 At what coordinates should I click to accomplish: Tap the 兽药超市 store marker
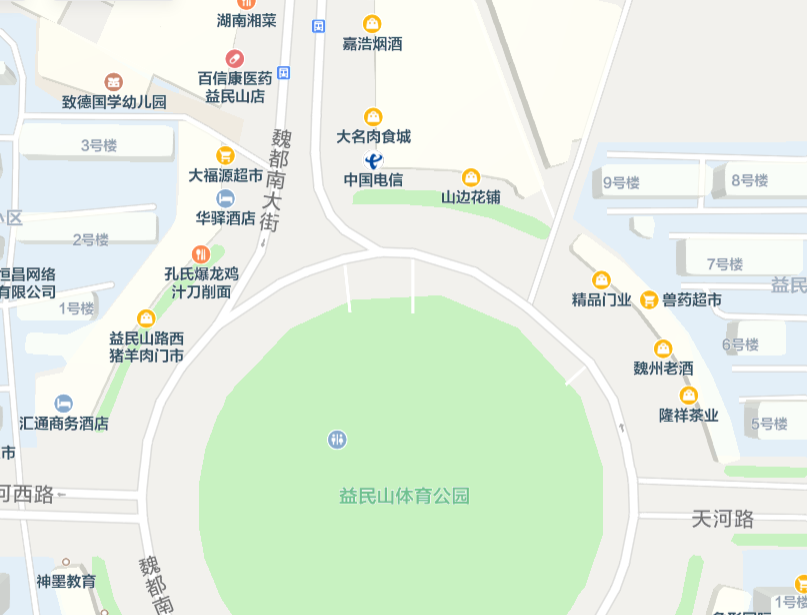tap(649, 299)
